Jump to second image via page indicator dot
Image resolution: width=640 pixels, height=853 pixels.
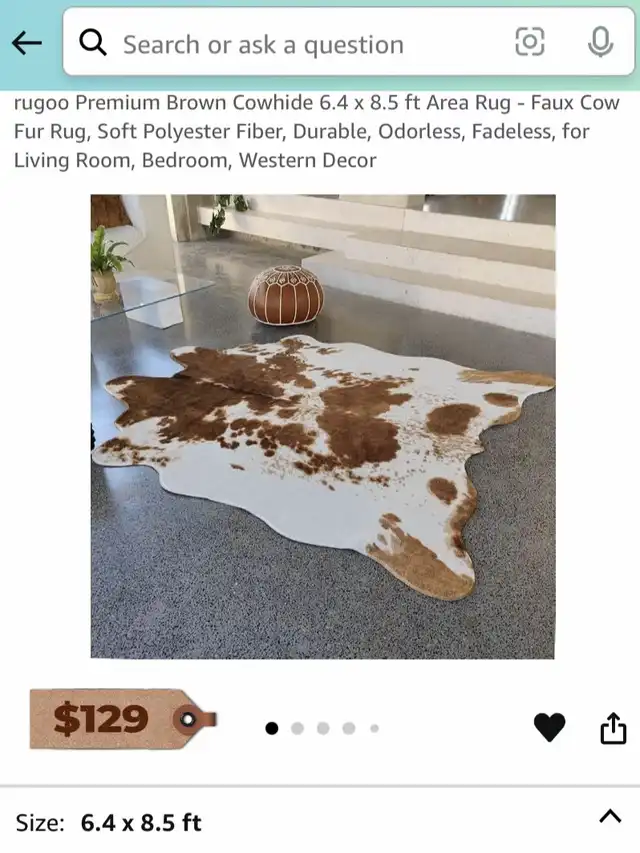coord(297,728)
